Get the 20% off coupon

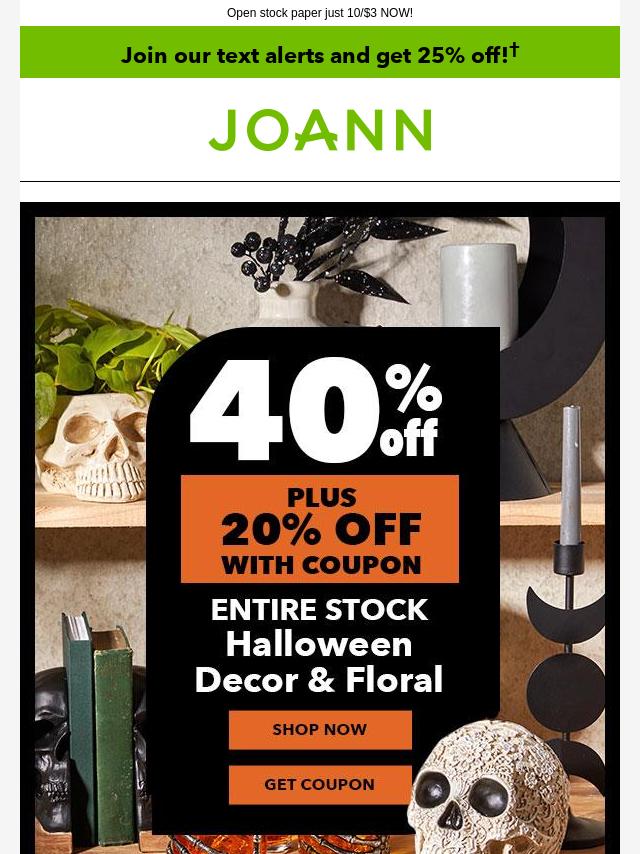coord(320,785)
